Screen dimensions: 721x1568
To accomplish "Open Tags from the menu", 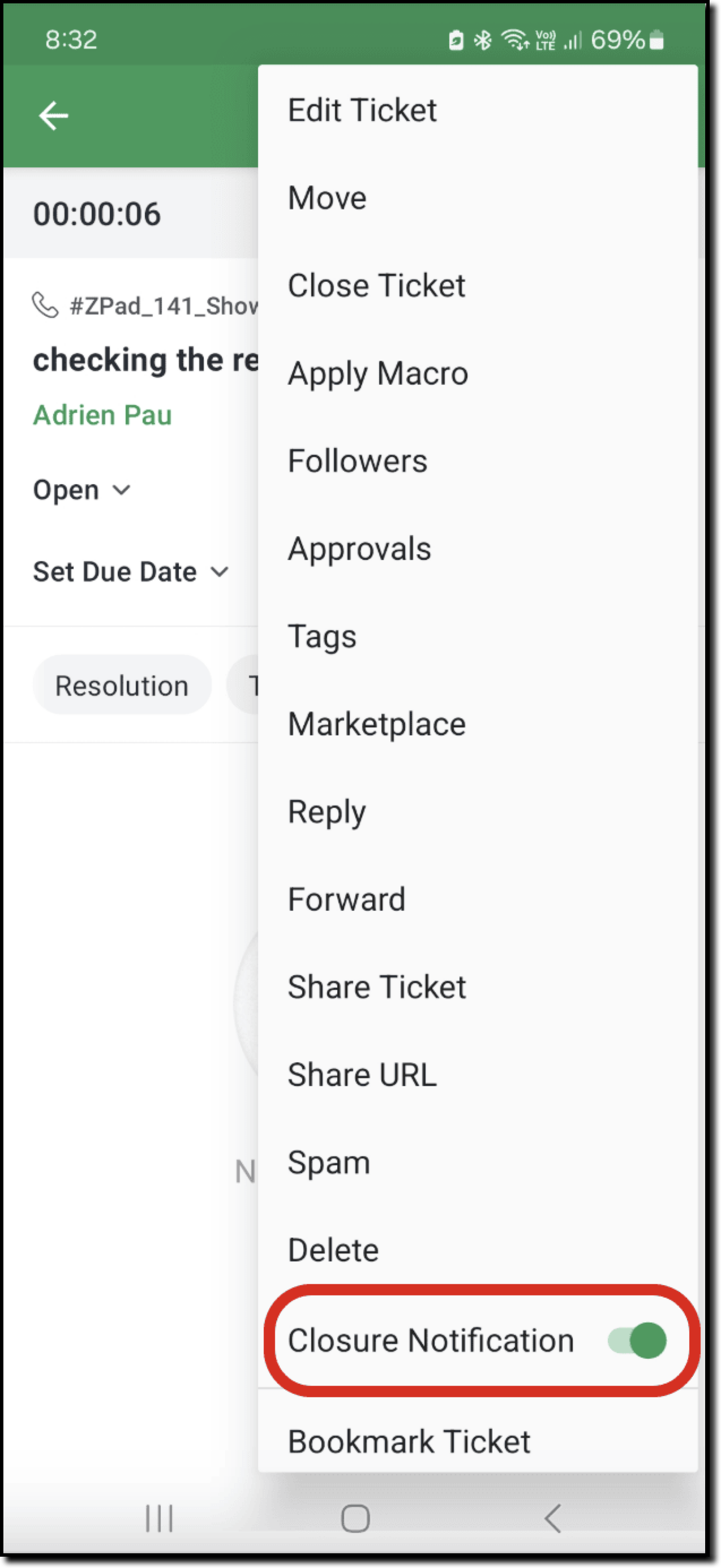I will 478,636.
